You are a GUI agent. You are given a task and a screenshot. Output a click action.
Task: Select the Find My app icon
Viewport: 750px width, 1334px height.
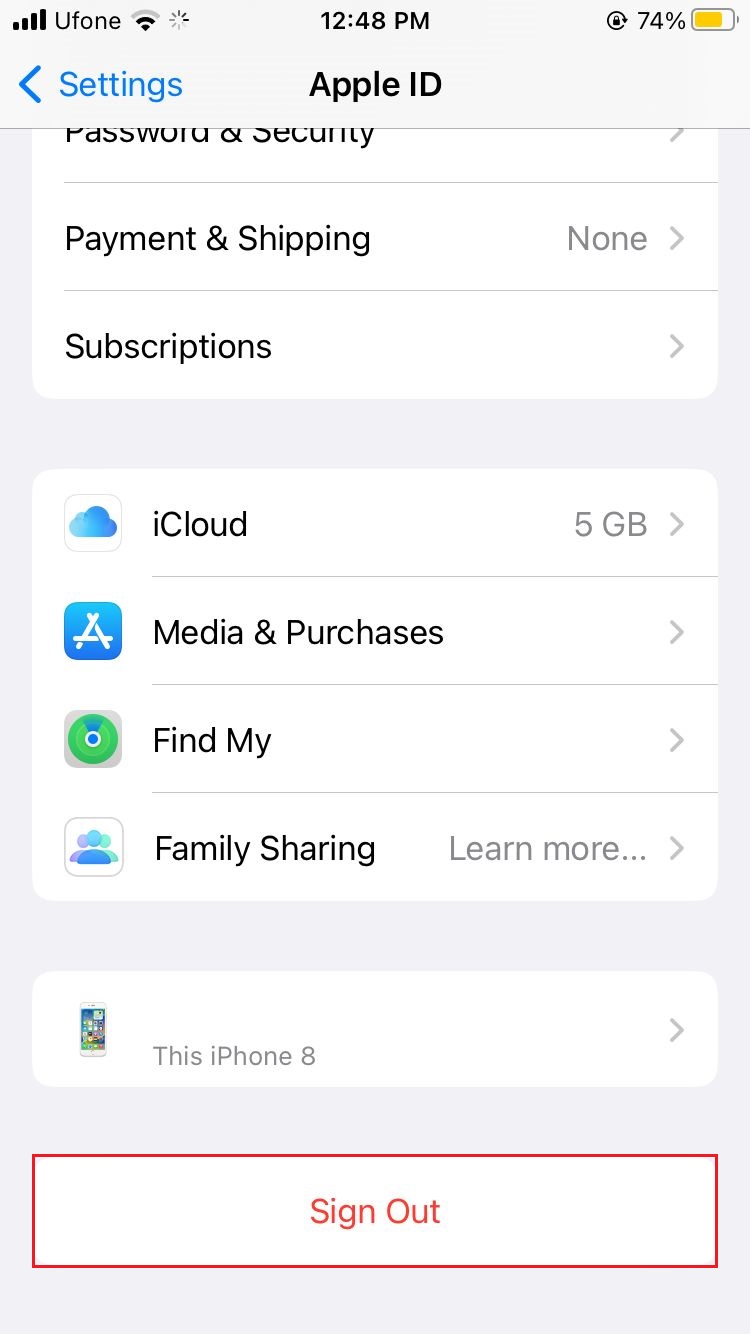point(92,739)
